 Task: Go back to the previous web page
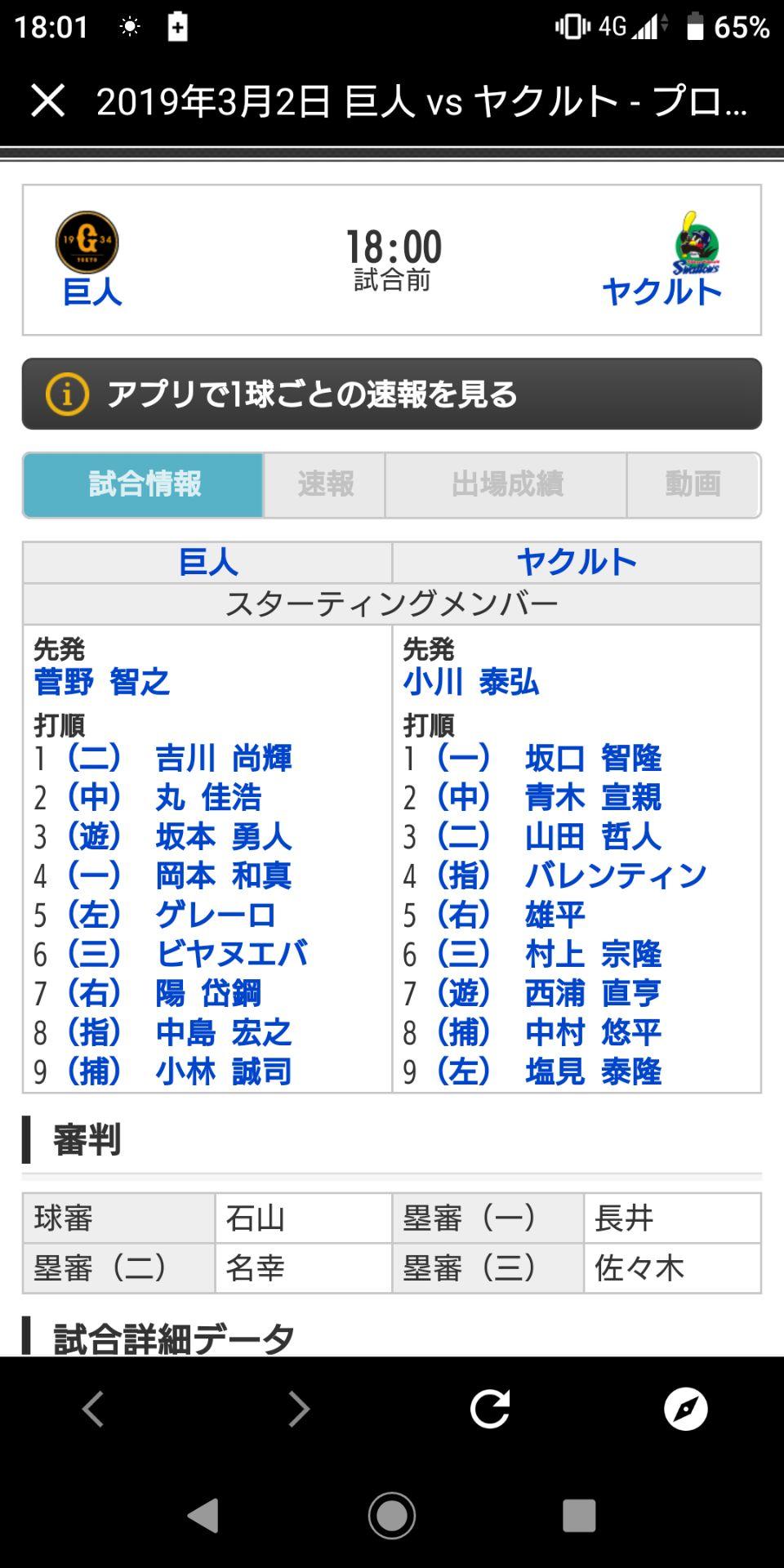pos(93,1409)
